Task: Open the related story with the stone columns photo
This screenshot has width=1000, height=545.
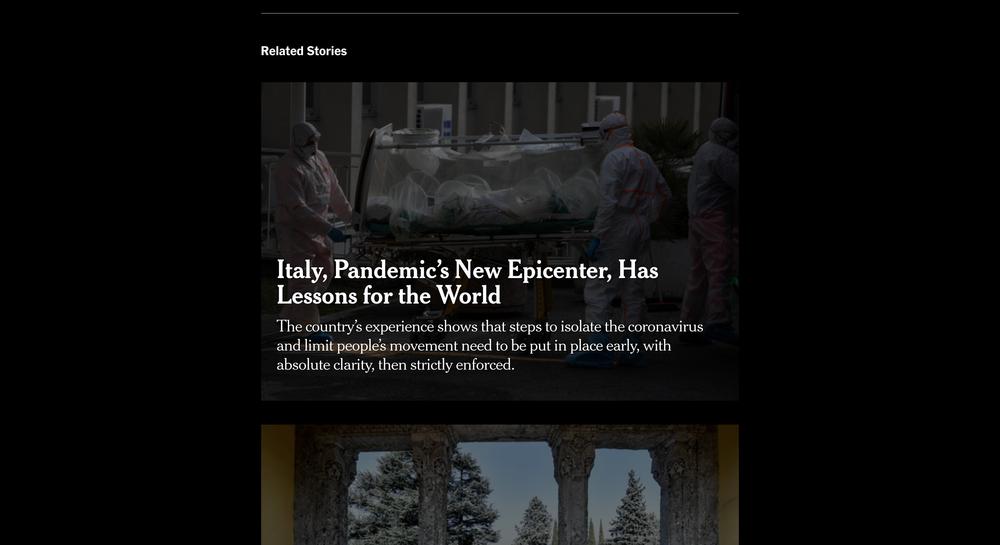Action: pyautogui.click(x=499, y=485)
